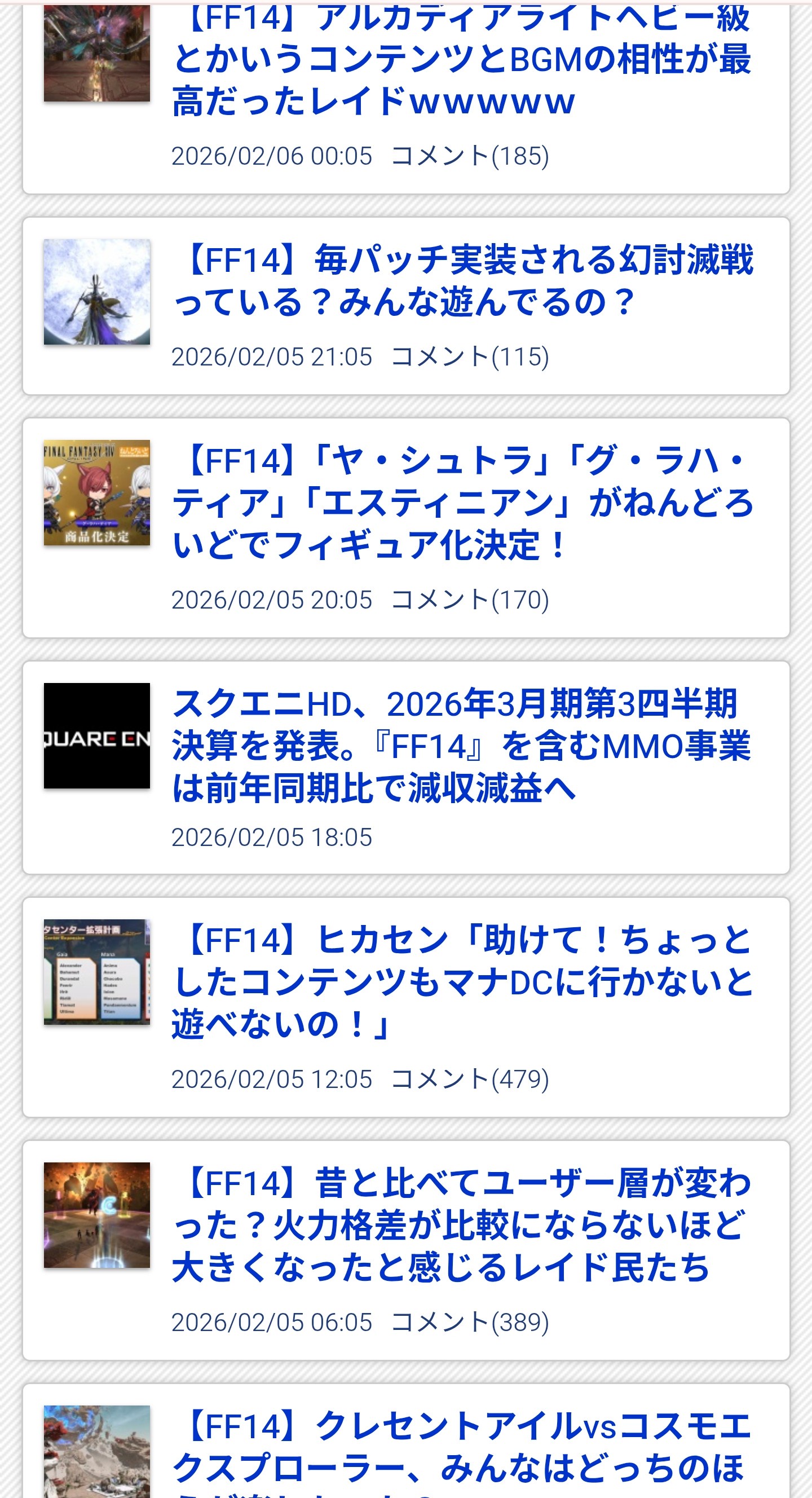
Task: Tap the データセンター拡張計画 thumbnail
Action: pyautogui.click(x=96, y=972)
